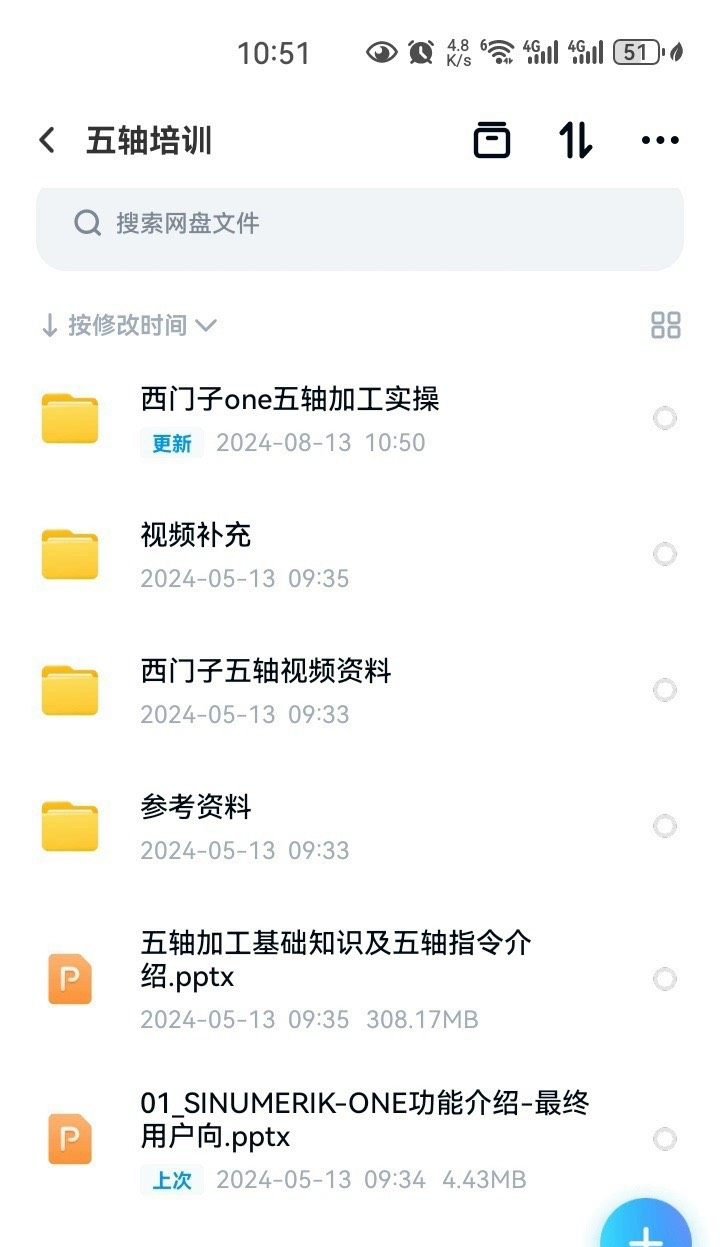720x1247 pixels.
Task: Select checkbox for 西门子one五轴加工实操
Action: pos(665,418)
